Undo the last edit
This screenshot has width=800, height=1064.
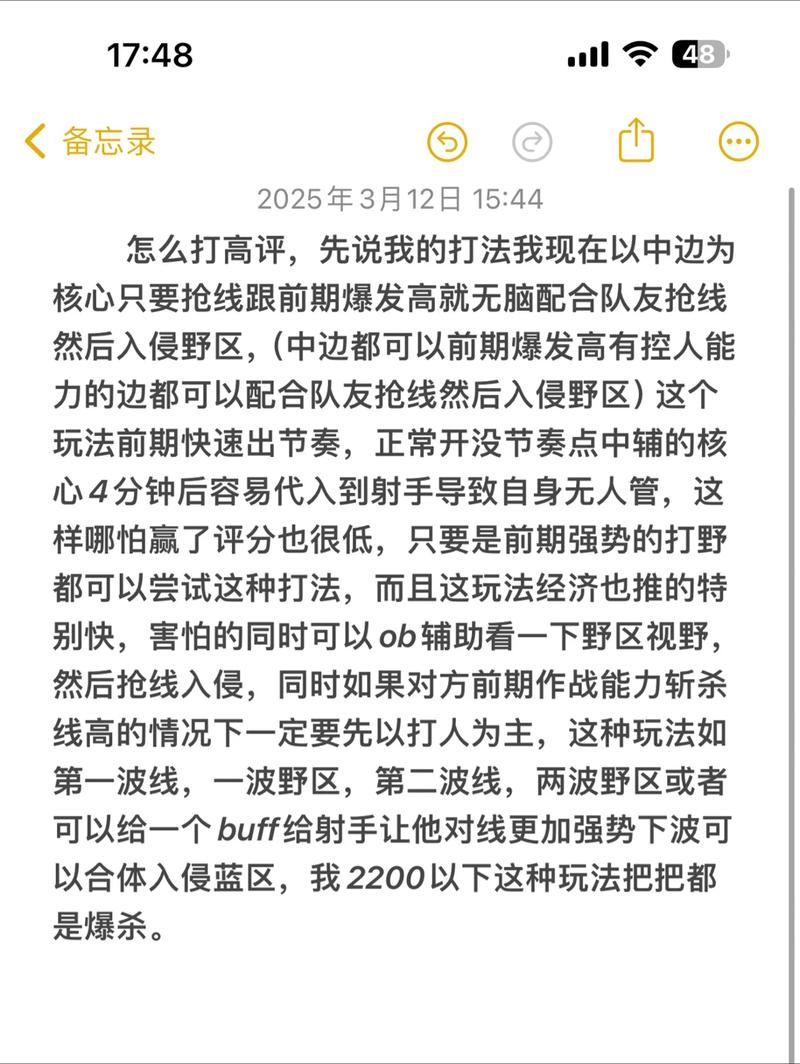(x=447, y=141)
